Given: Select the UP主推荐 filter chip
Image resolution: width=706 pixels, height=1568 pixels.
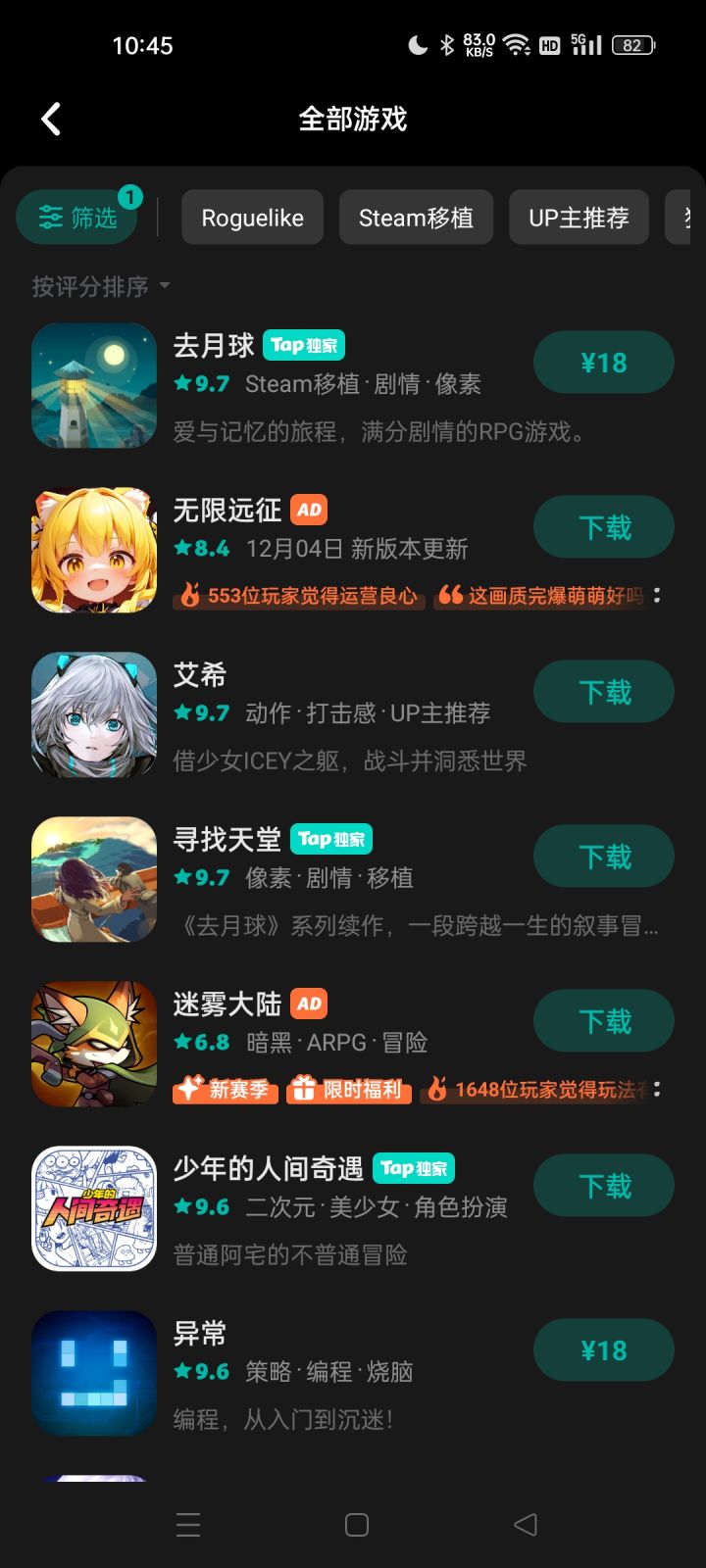Looking at the screenshot, I should click(x=578, y=217).
